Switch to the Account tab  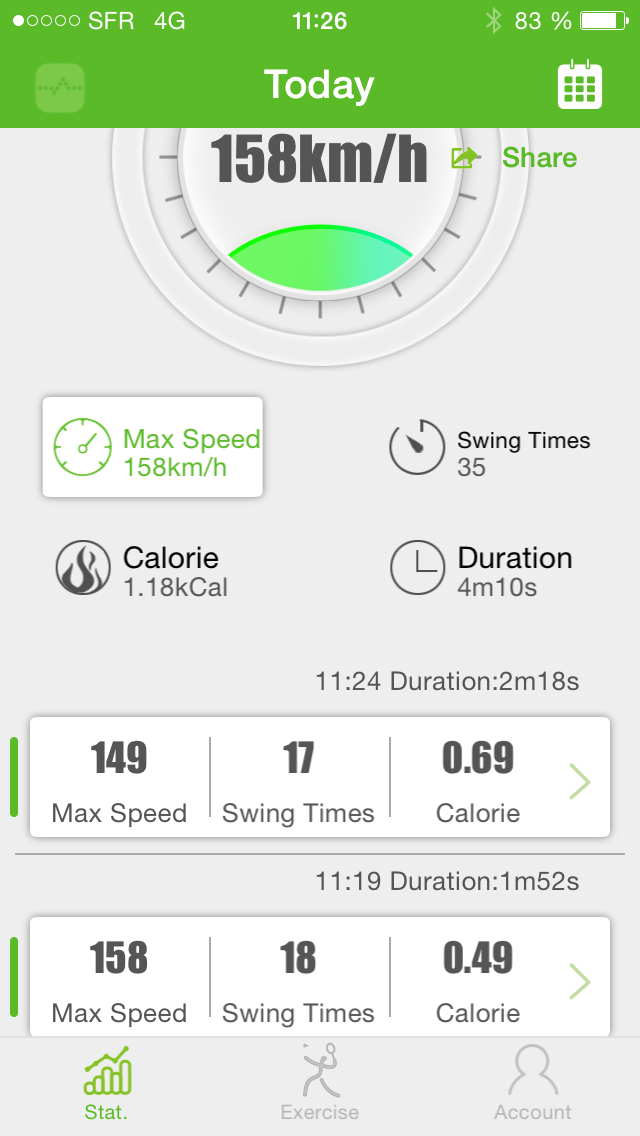coord(533,1082)
